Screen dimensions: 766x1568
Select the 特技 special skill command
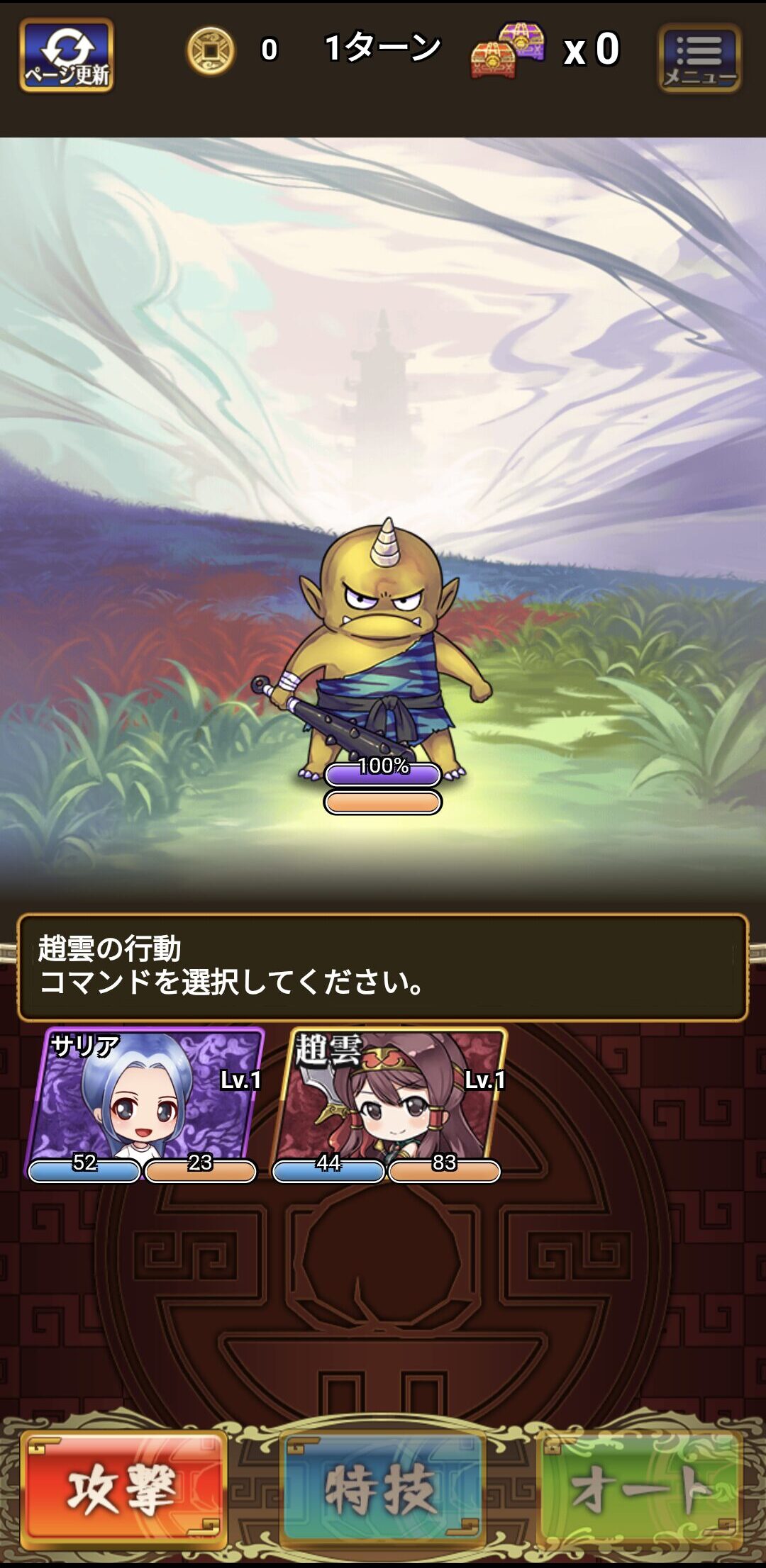point(382,1489)
